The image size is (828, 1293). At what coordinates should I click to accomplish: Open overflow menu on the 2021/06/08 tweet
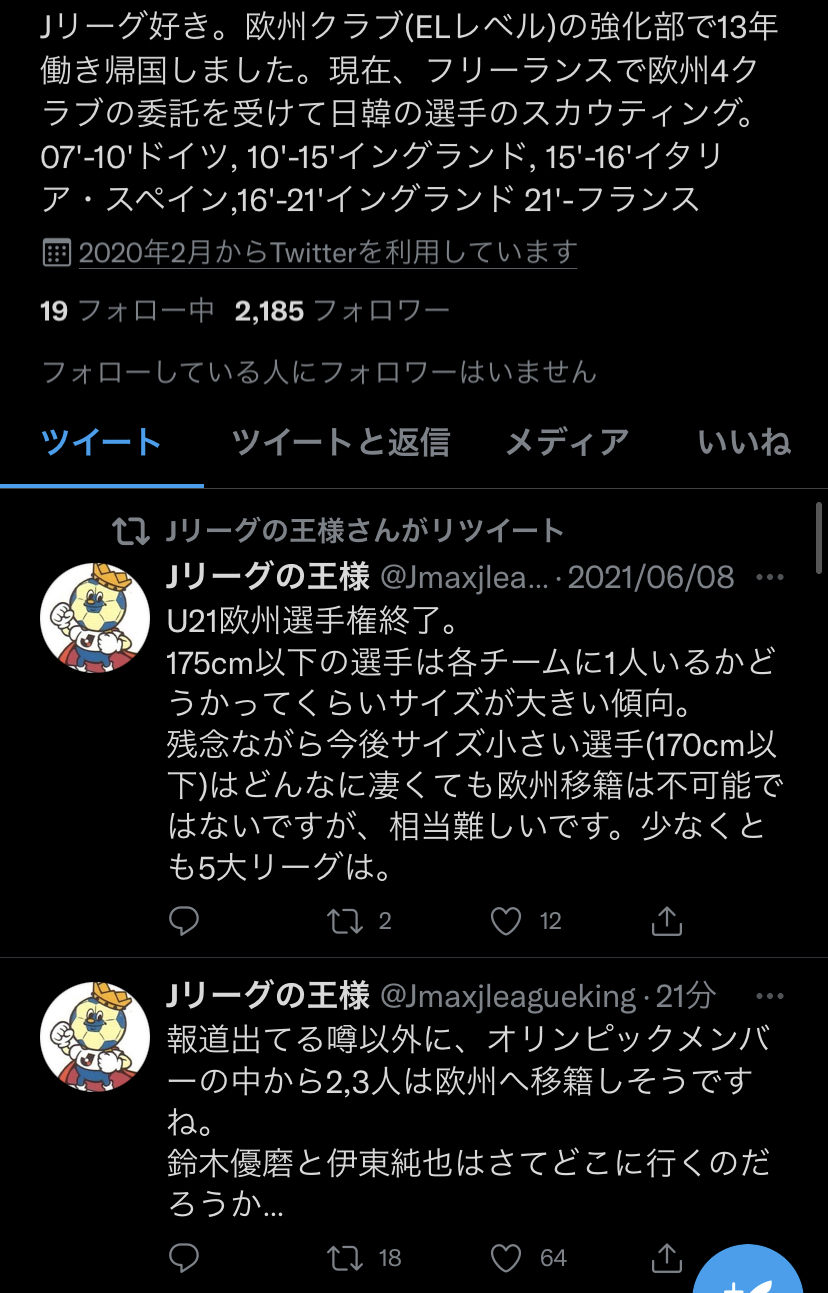pyautogui.click(x=771, y=577)
